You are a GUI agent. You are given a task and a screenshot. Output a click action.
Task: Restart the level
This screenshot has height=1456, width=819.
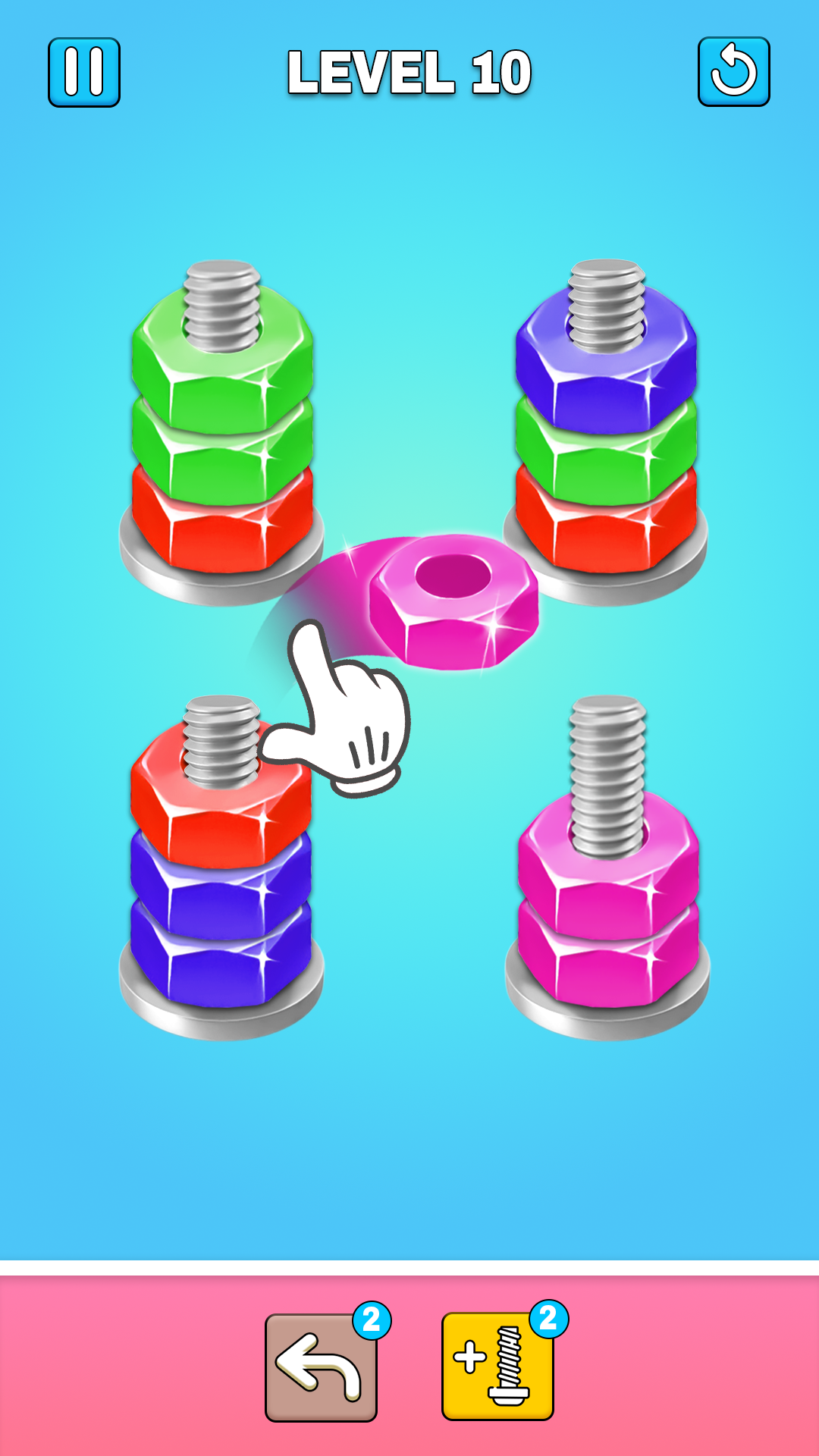733,72
